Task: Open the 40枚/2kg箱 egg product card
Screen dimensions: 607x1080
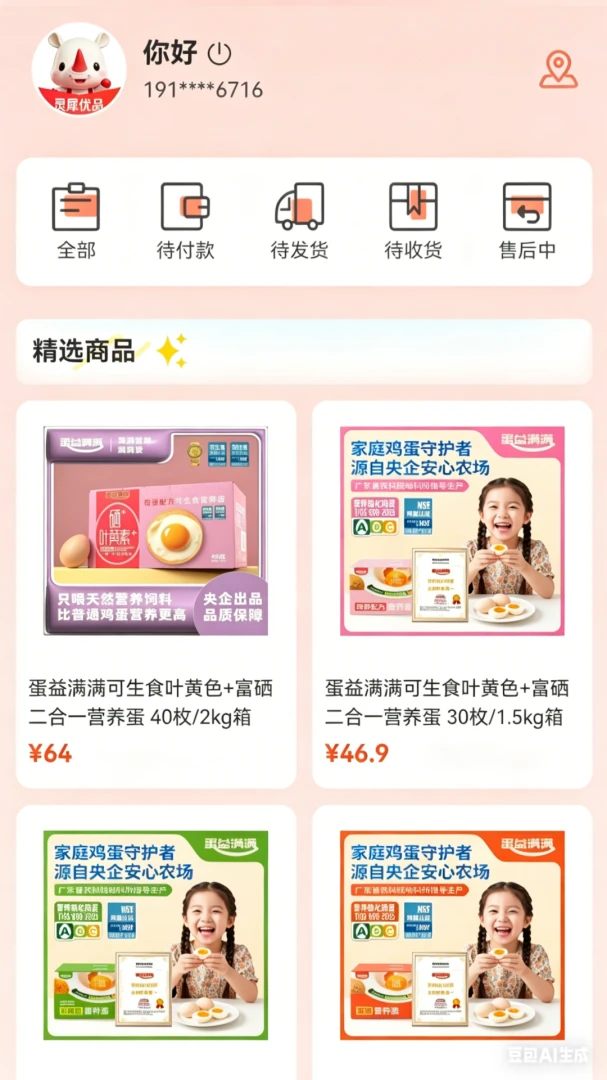Action: pos(156,594)
